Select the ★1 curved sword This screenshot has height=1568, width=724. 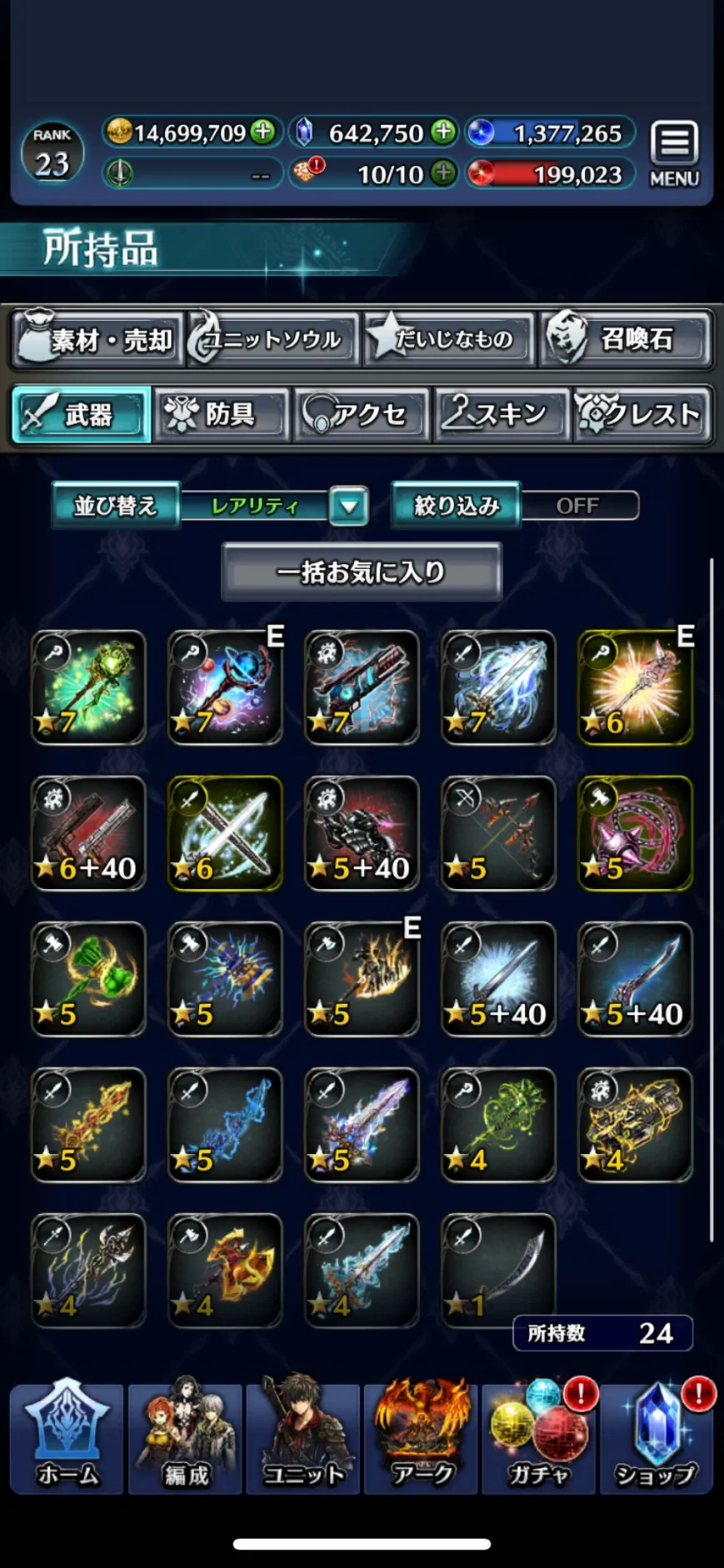[x=497, y=1270]
